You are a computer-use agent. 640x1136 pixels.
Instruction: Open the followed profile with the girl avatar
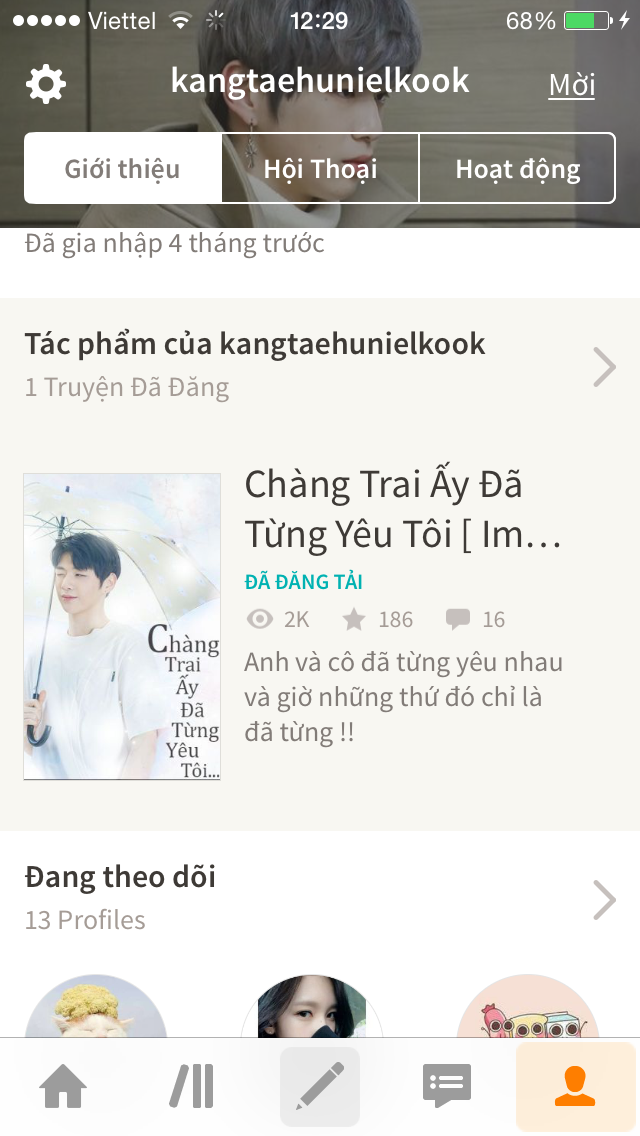click(x=312, y=1008)
